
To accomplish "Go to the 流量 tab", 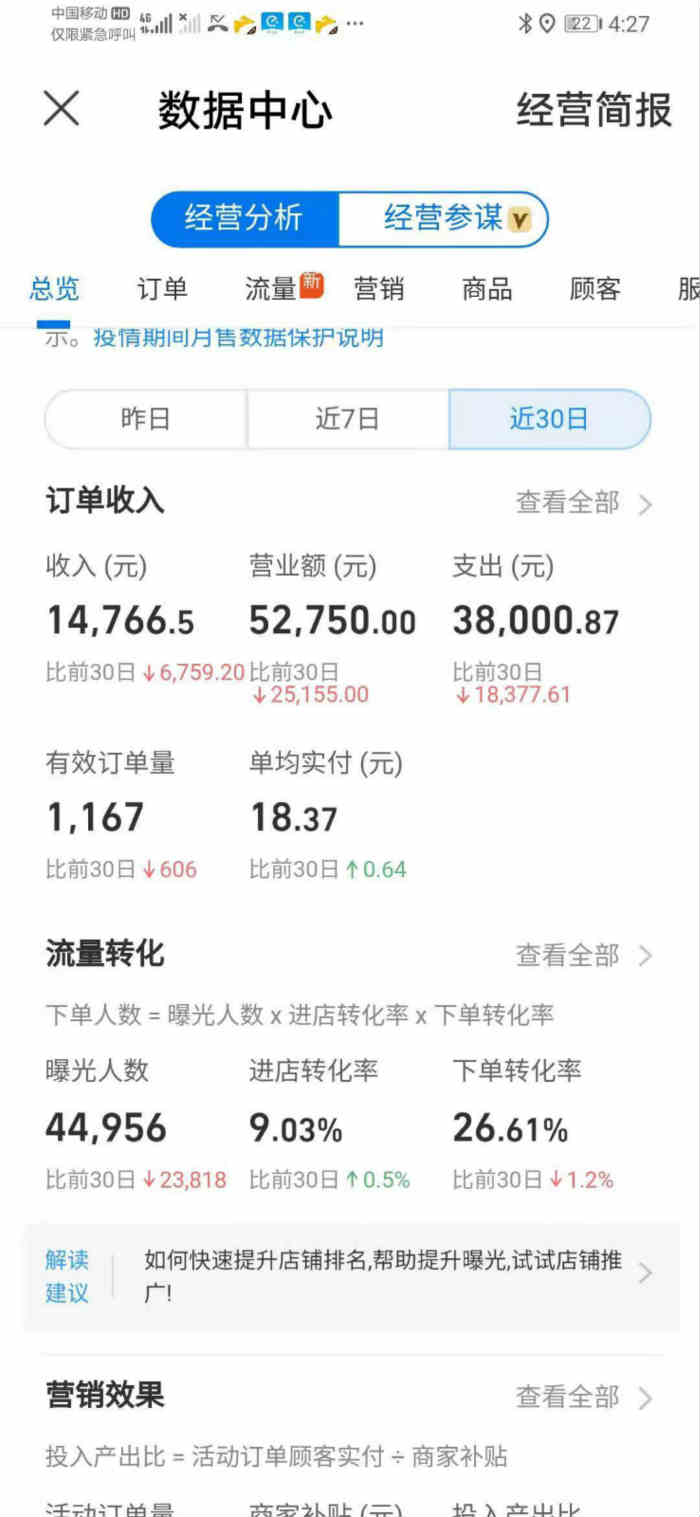I will point(271,290).
